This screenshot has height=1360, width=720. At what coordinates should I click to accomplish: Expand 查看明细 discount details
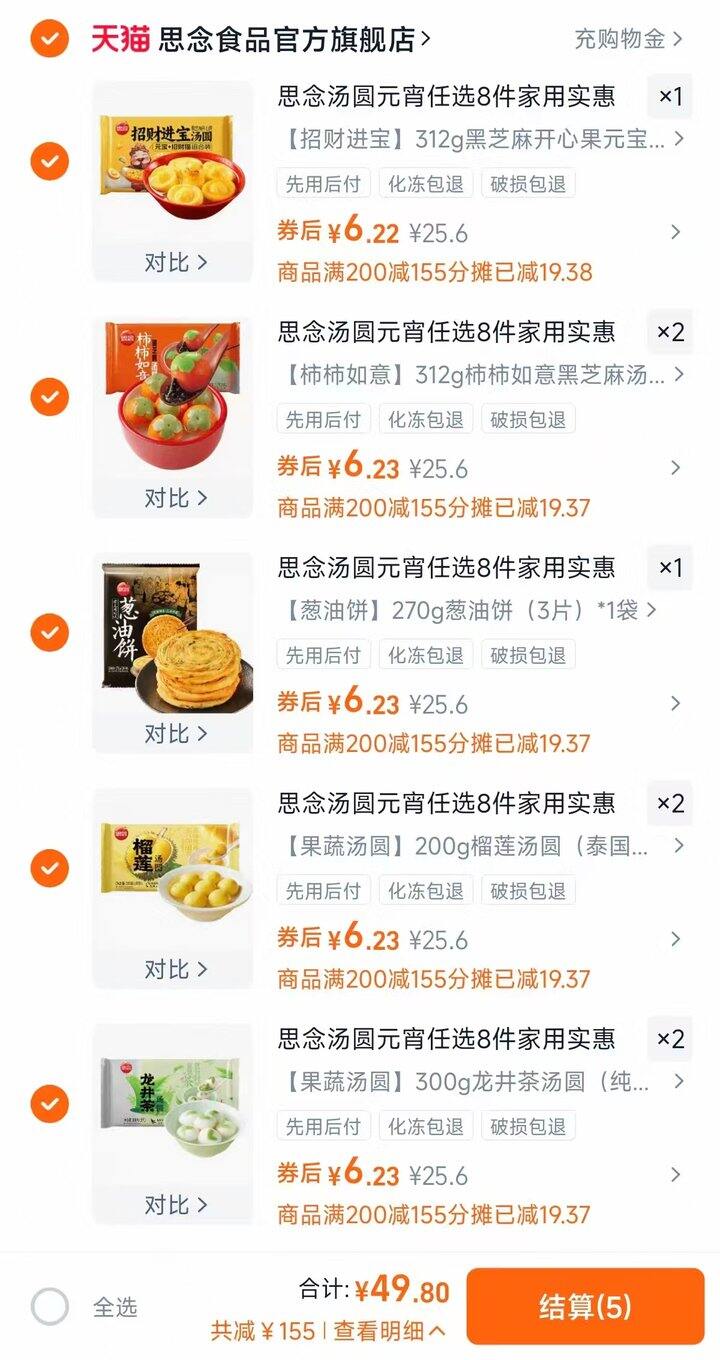pyautogui.click(x=390, y=1331)
